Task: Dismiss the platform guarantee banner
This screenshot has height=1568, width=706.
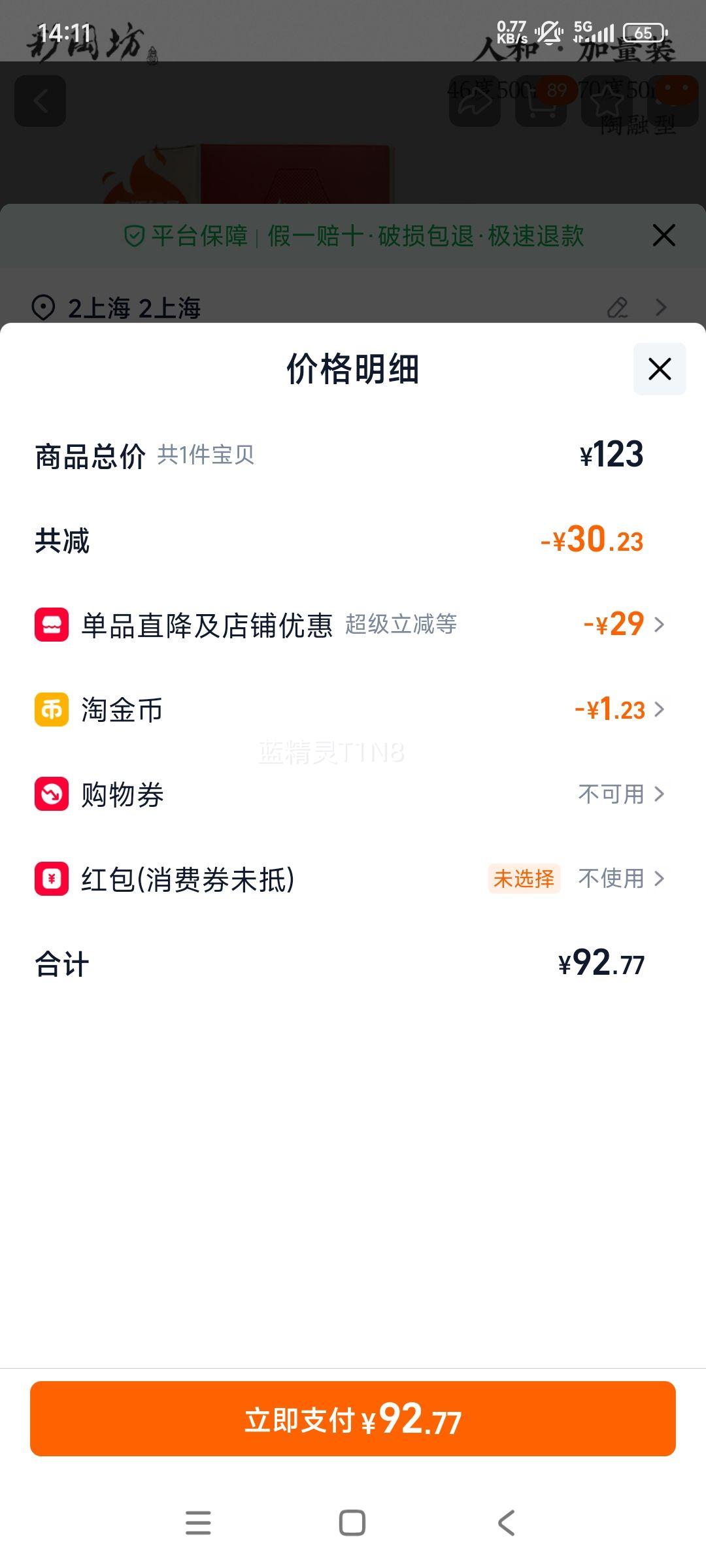Action: click(x=664, y=236)
